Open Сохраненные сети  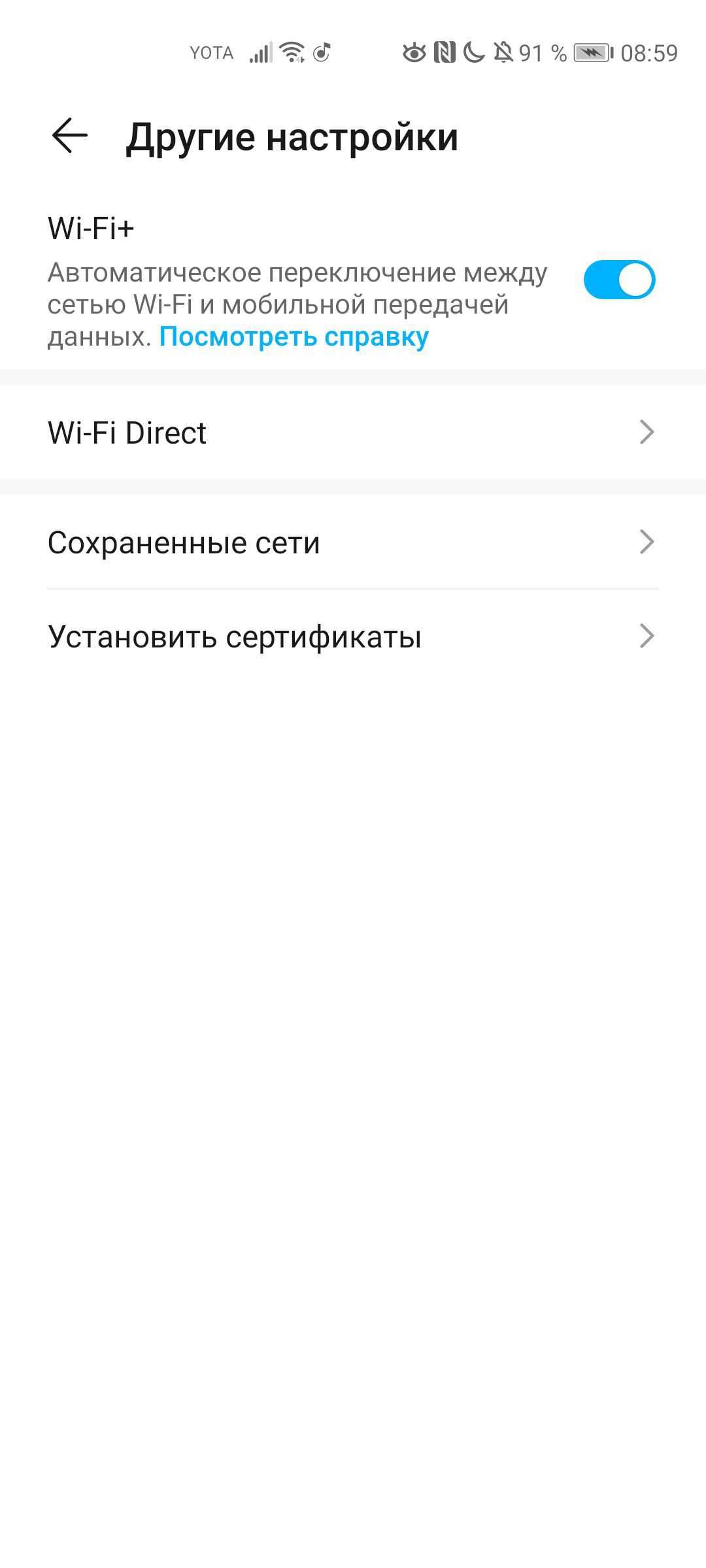353,542
